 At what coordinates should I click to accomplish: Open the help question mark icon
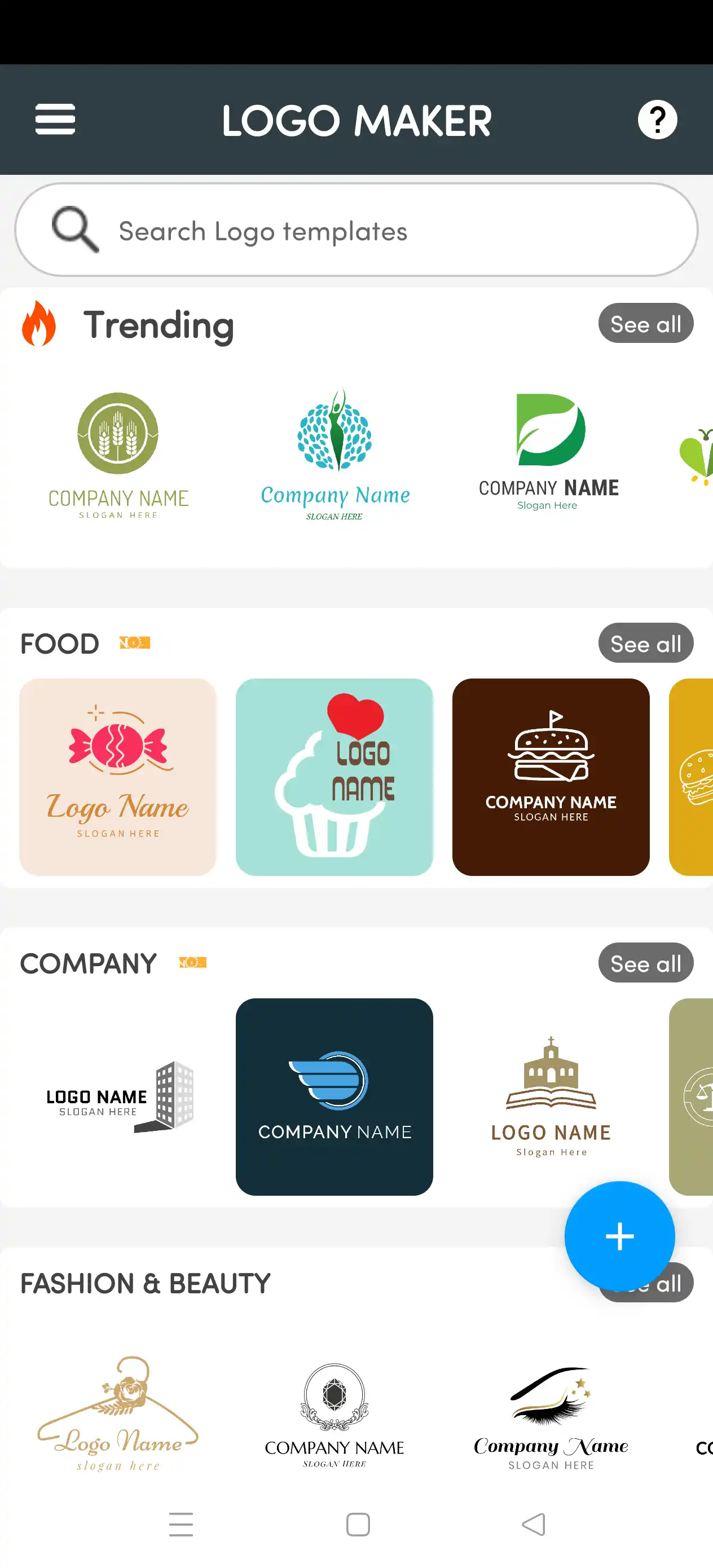(657, 120)
